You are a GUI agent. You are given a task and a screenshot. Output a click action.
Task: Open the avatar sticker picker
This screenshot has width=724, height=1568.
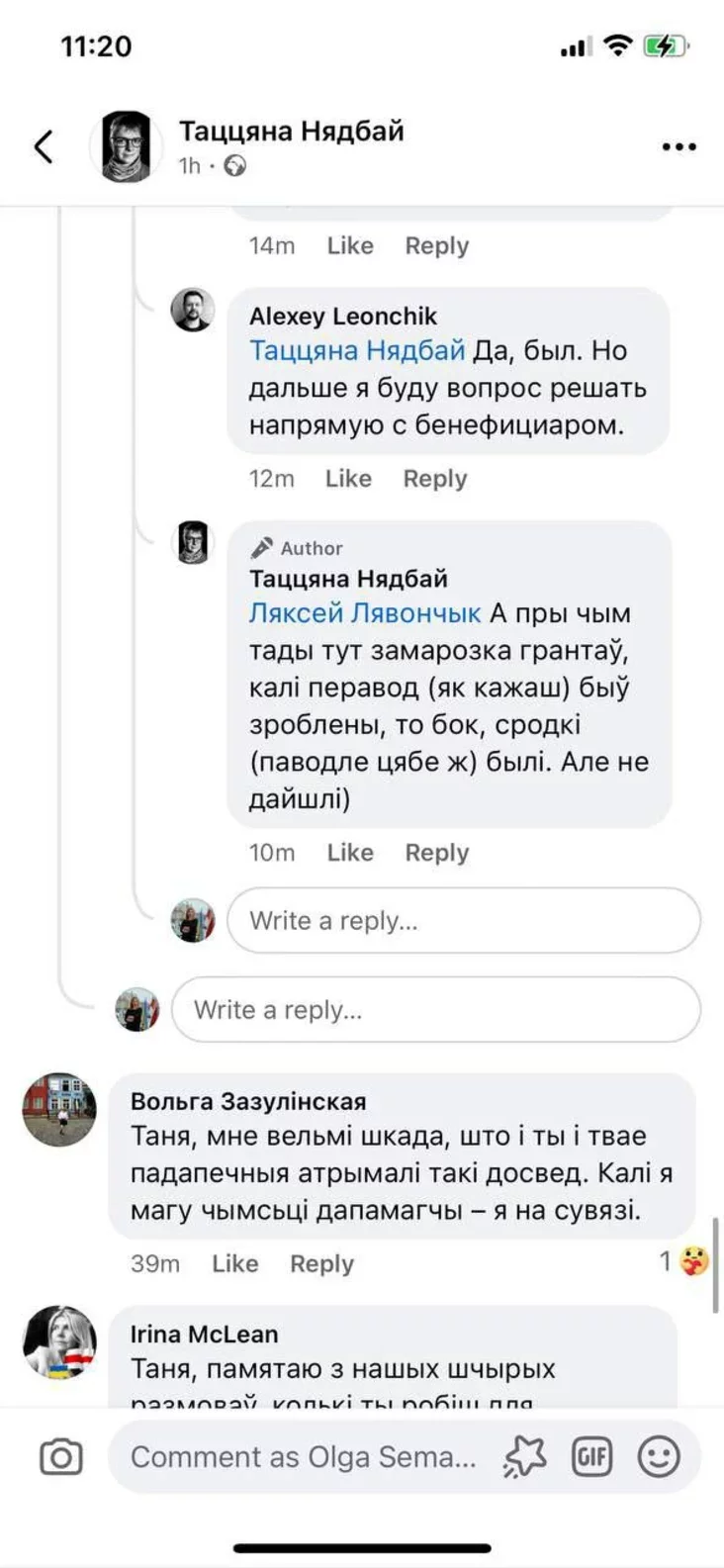pyautogui.click(x=524, y=1456)
